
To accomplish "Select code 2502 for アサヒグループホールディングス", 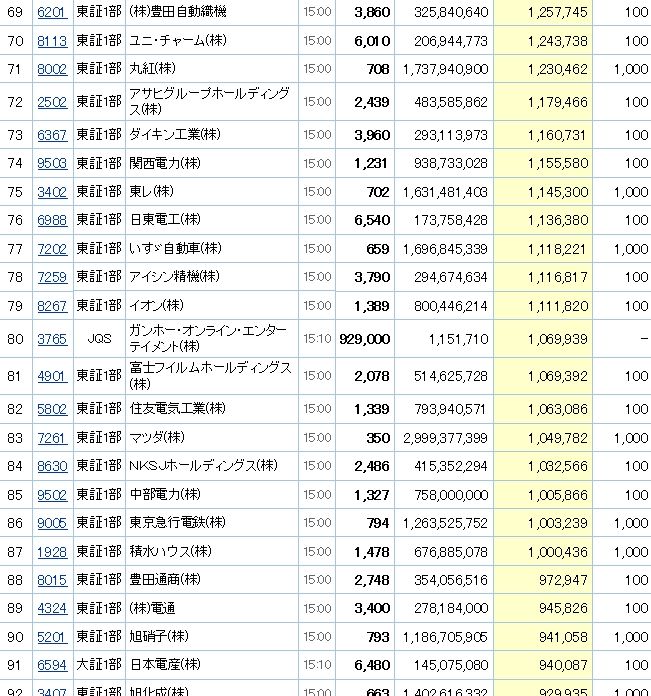I will (52, 102).
